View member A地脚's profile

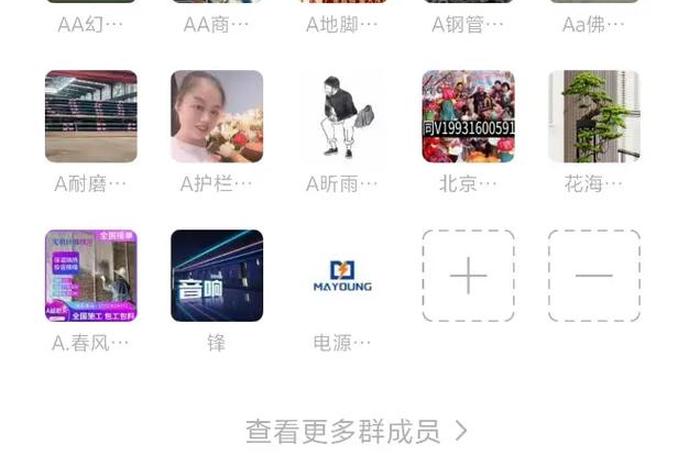[x=342, y=24]
